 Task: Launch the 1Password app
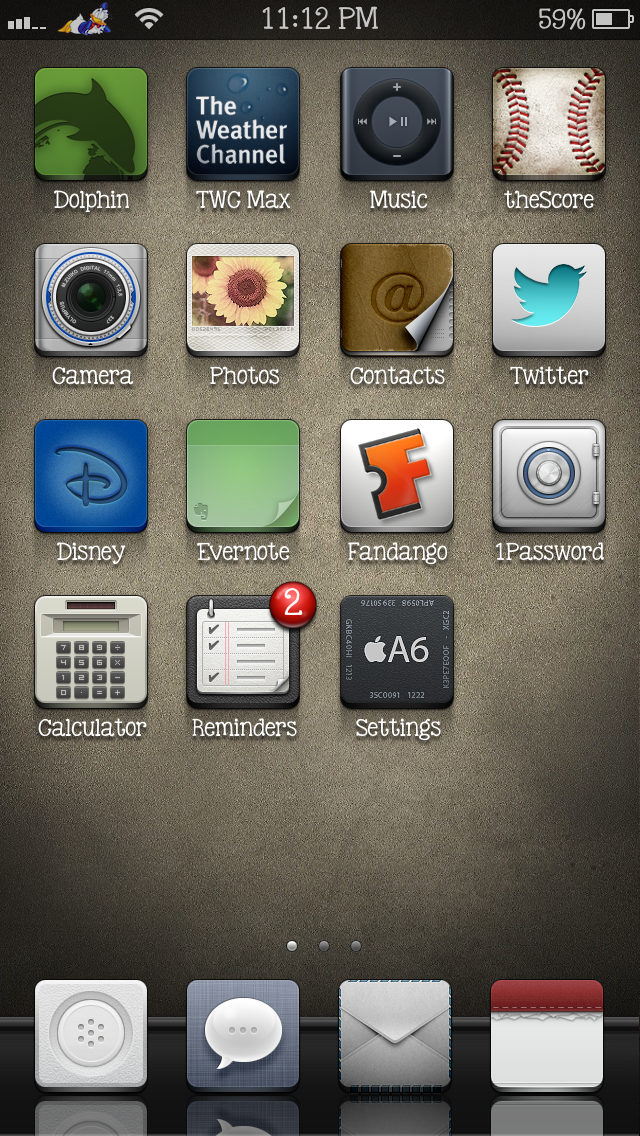[549, 474]
